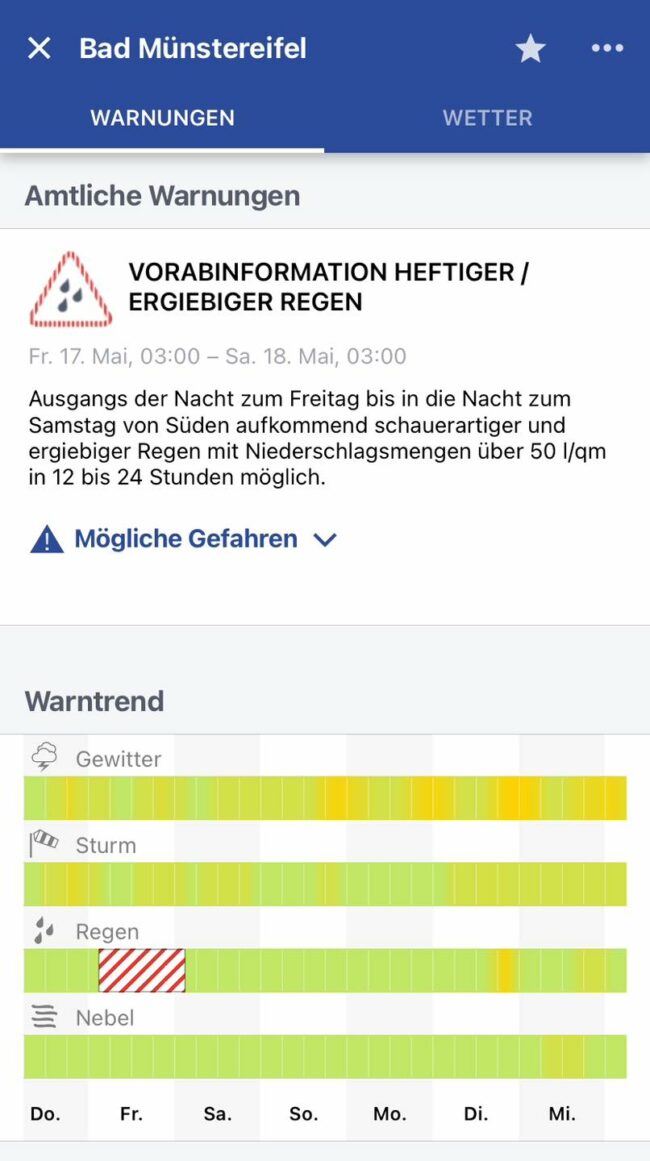The height and width of the screenshot is (1161, 650).
Task: Expand Mögliche Gefahren section
Action: (x=185, y=539)
